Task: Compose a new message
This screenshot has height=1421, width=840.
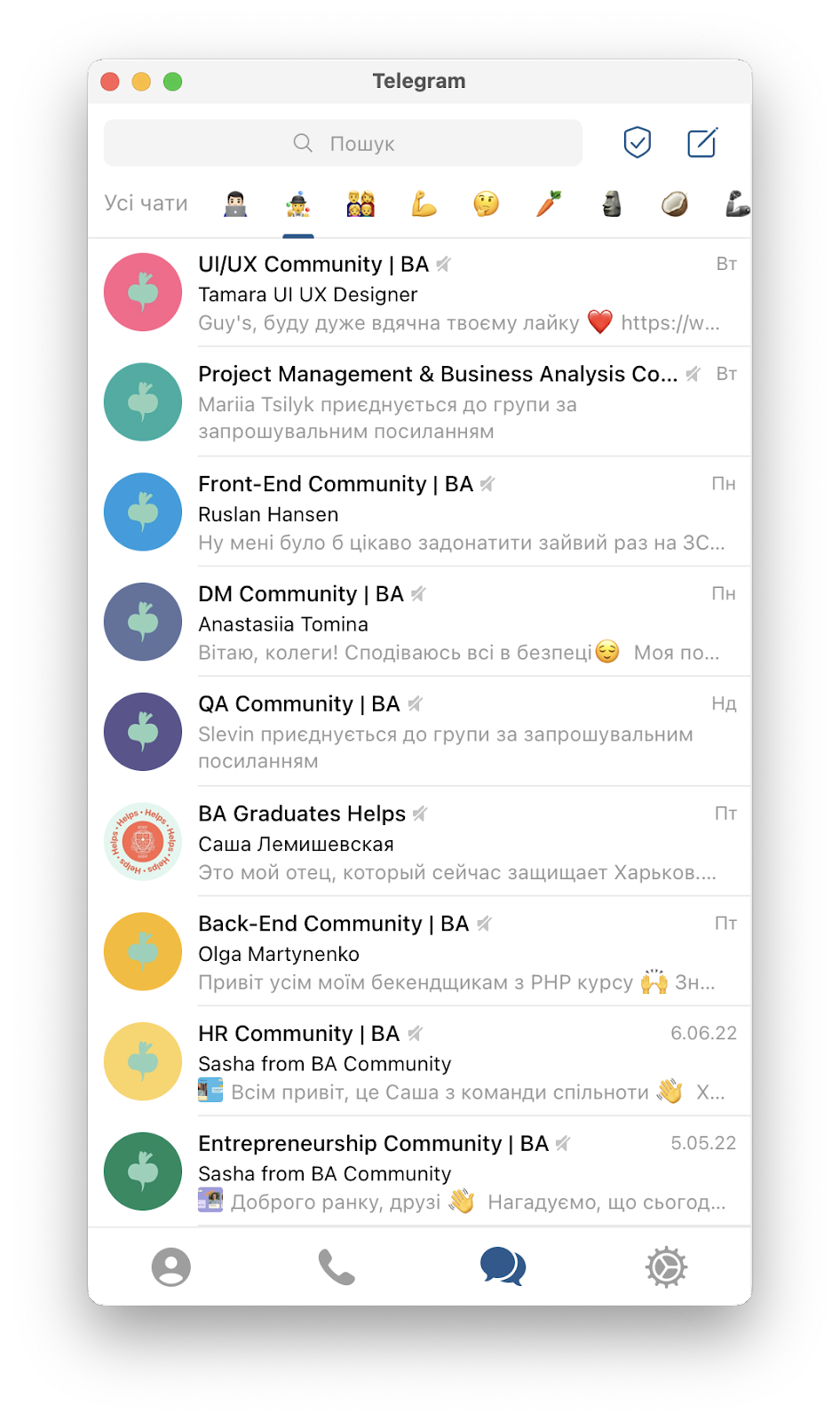Action: click(x=701, y=142)
